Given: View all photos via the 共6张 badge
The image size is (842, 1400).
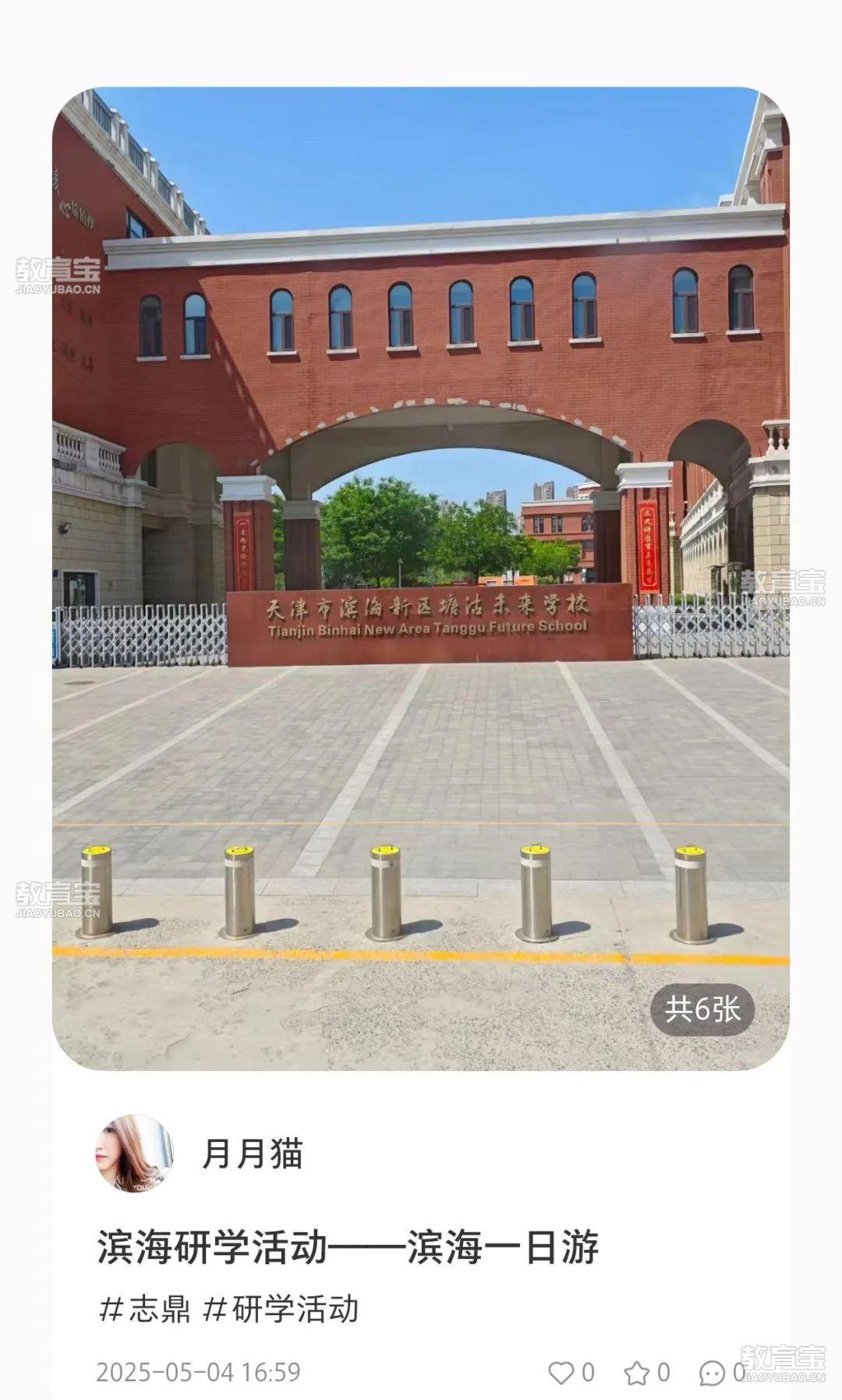Looking at the screenshot, I should coord(702,1009).
